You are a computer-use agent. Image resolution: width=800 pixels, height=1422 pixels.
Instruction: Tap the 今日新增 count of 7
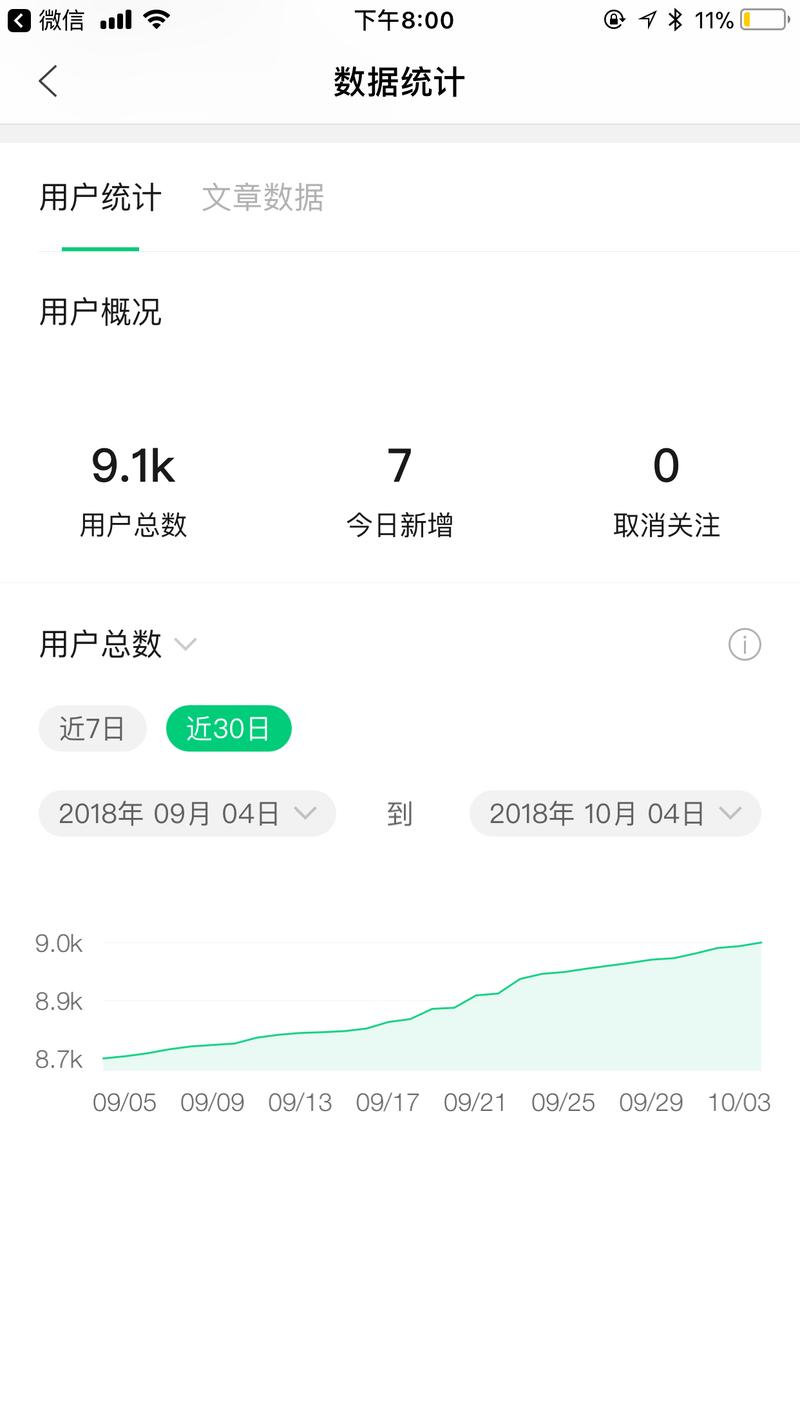click(x=400, y=465)
